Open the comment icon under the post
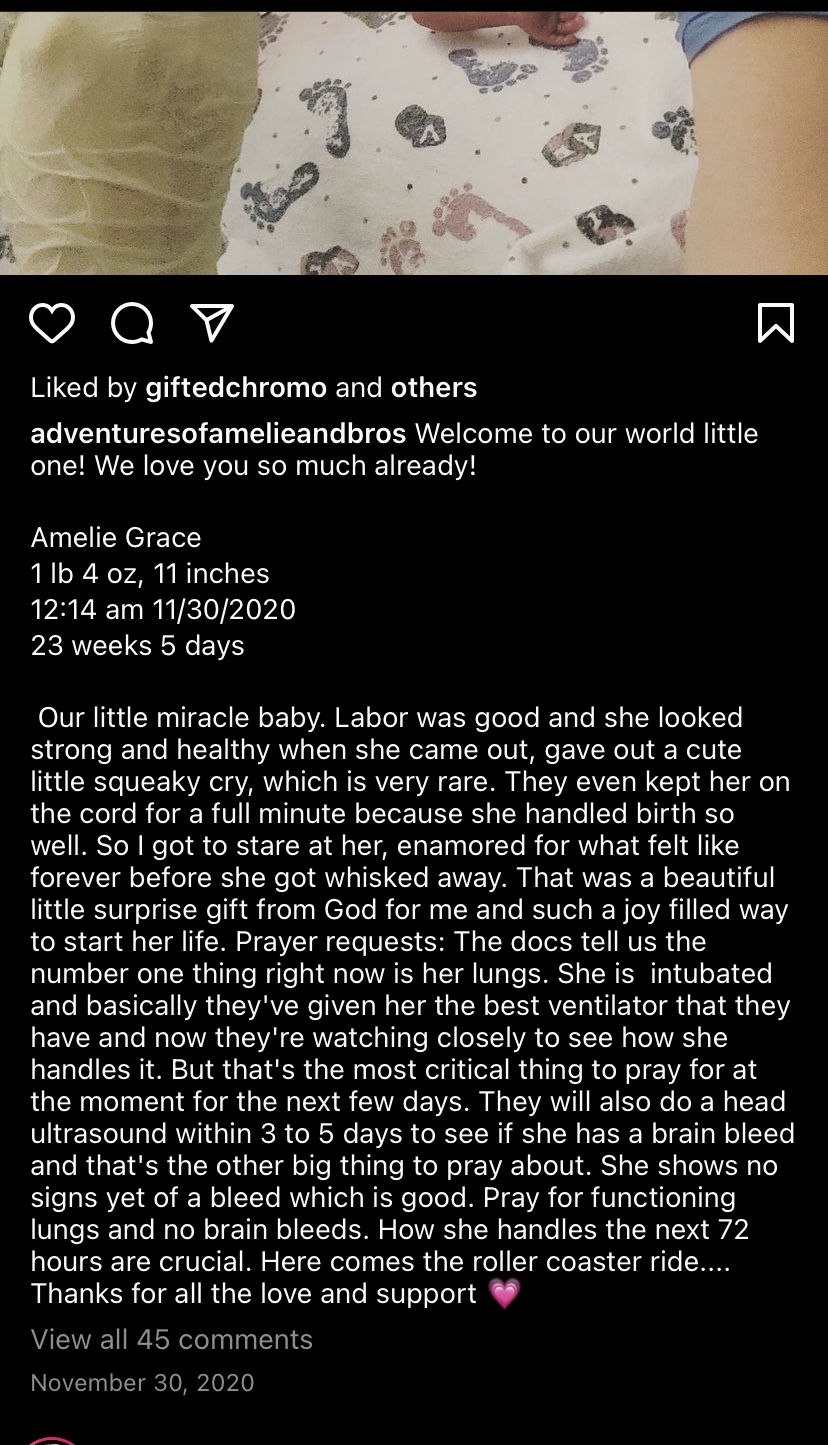Image resolution: width=828 pixels, height=1445 pixels. click(132, 323)
